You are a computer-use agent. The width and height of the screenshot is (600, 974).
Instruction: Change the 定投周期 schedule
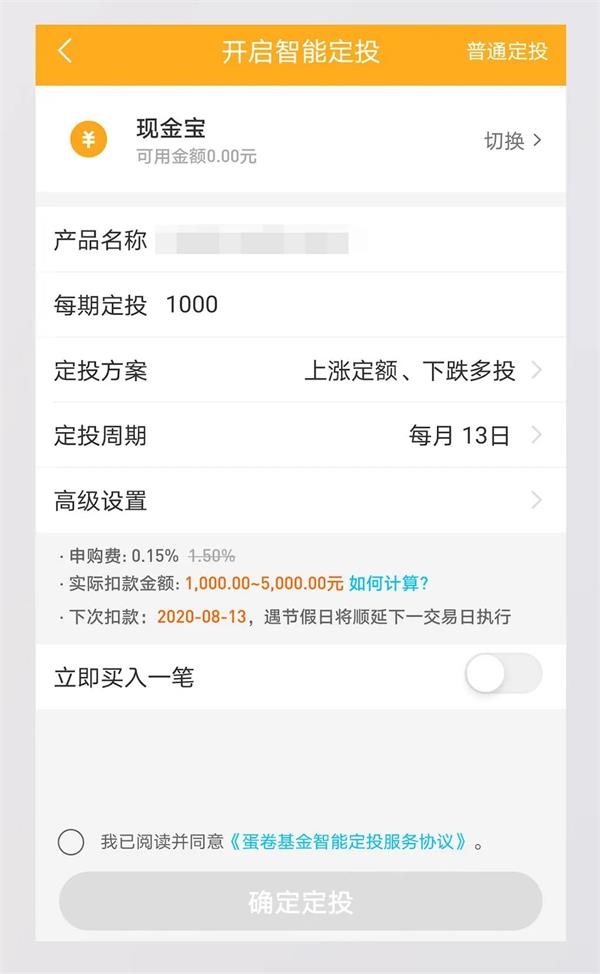pos(301,435)
